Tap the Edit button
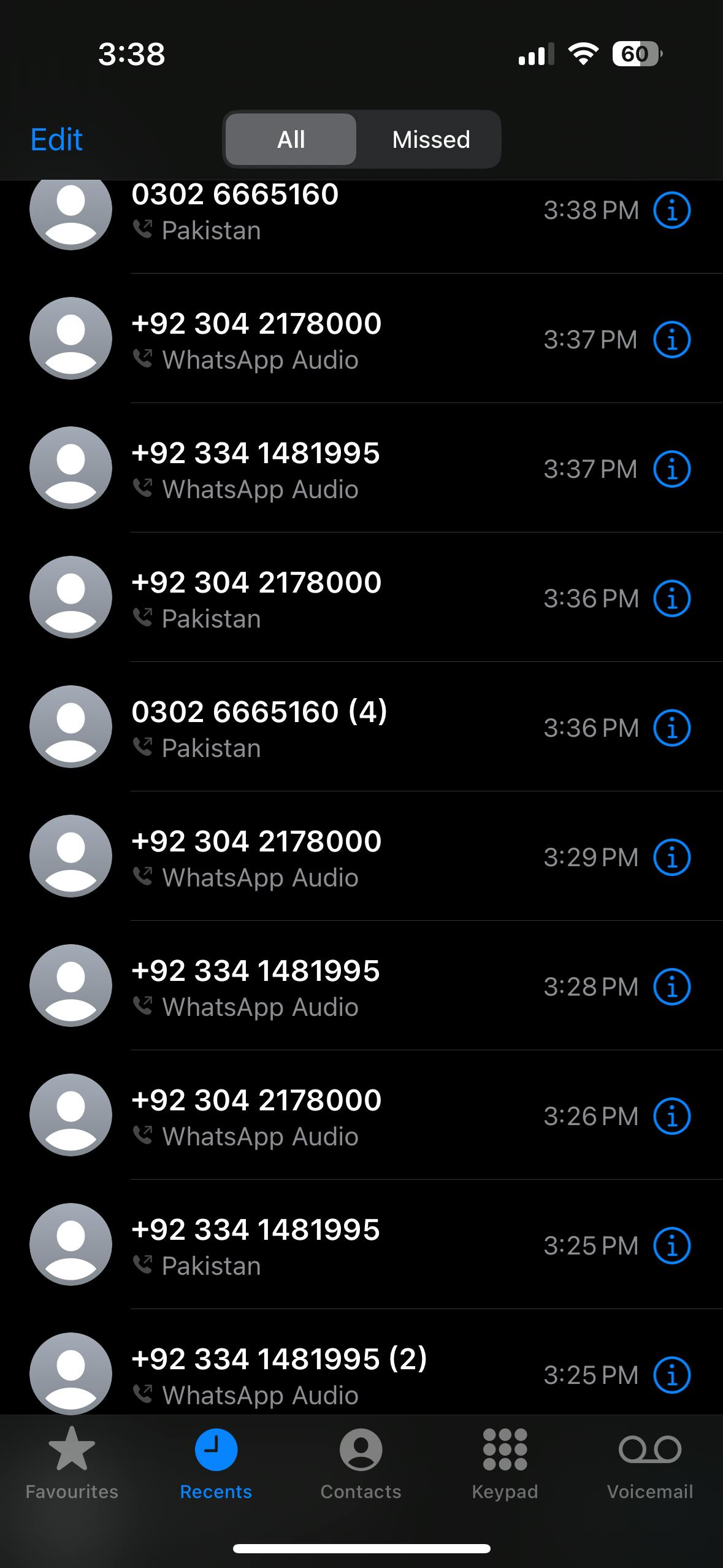The width and height of the screenshot is (723, 1568). point(56,140)
